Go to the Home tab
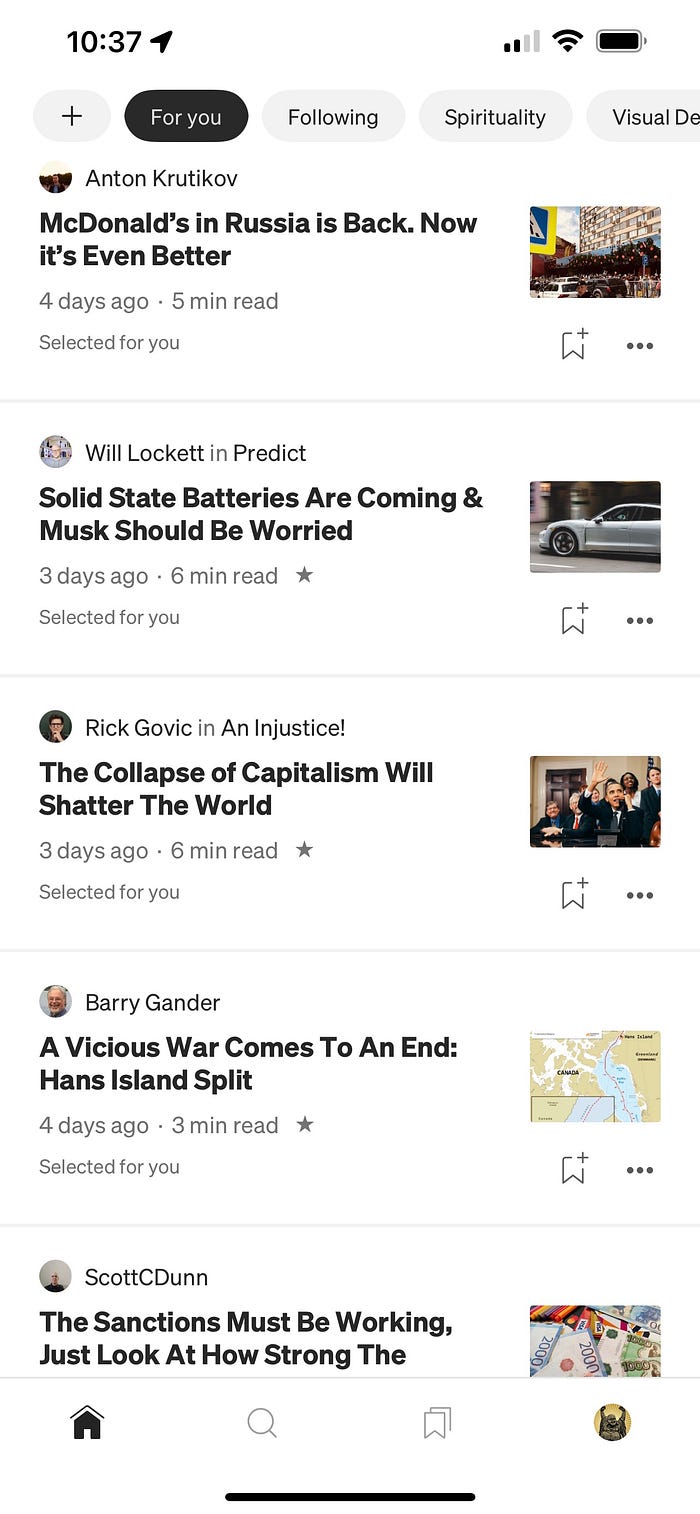This screenshot has height=1514, width=700. tap(88, 1422)
